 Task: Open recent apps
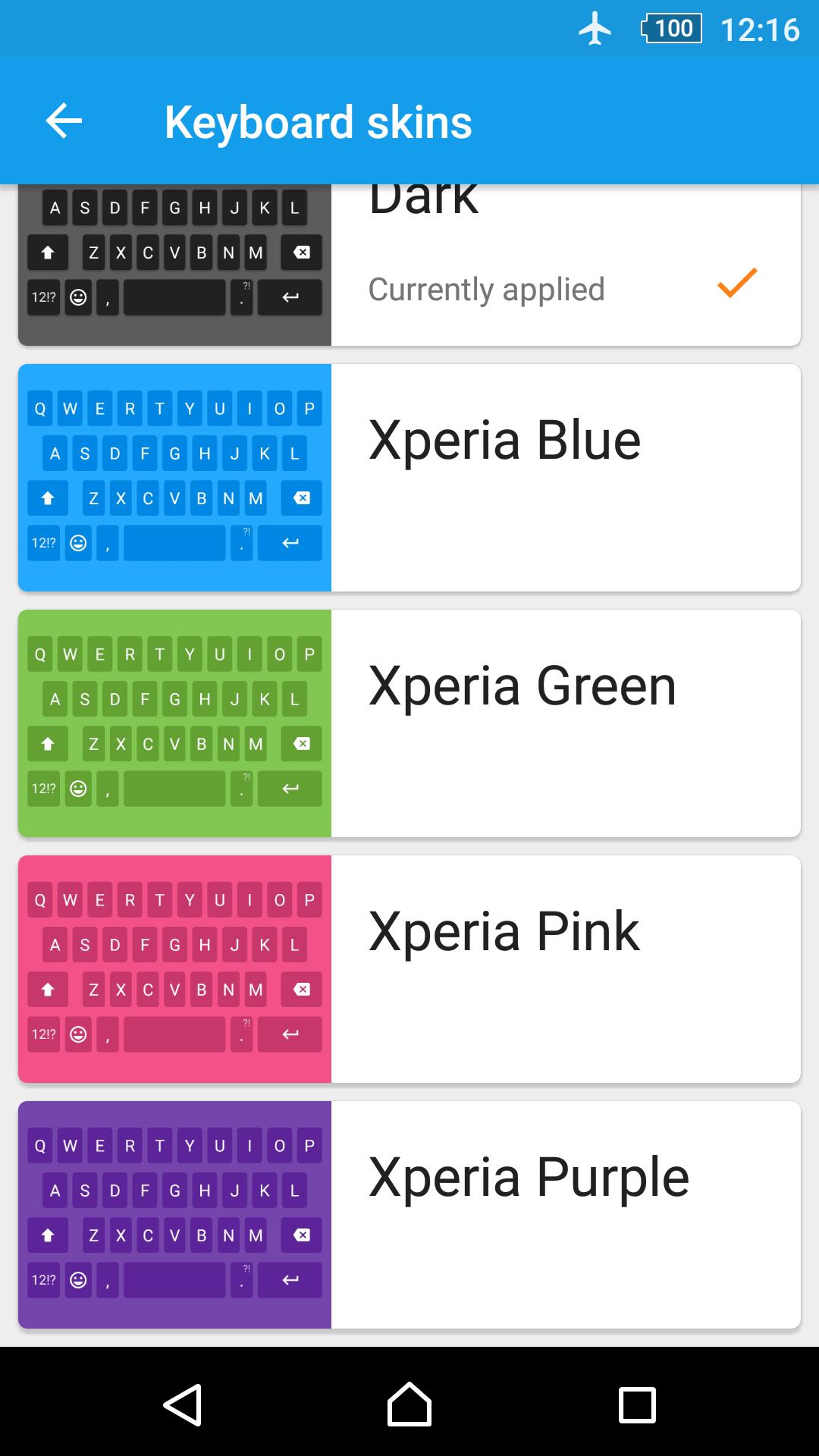637,1405
